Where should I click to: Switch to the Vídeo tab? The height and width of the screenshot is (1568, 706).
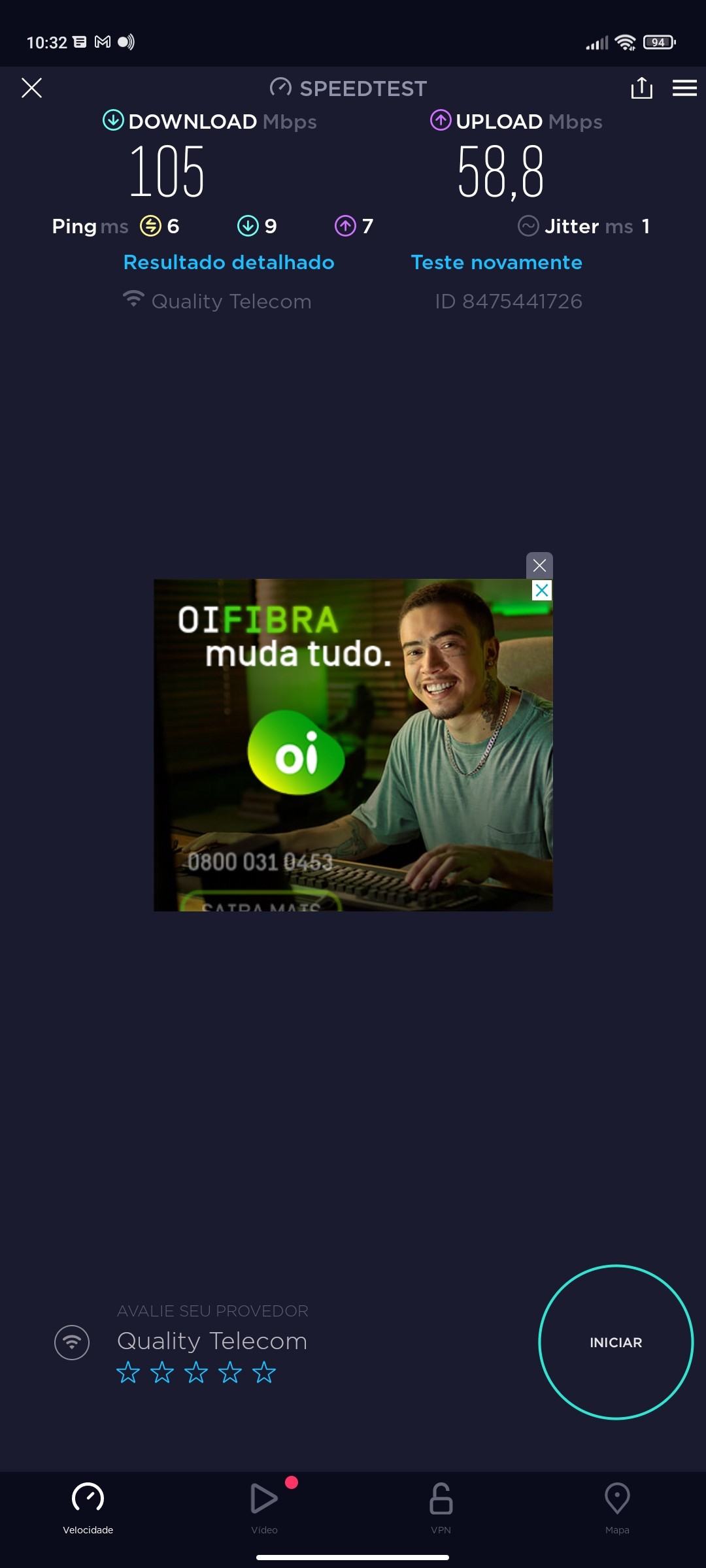(265, 1507)
